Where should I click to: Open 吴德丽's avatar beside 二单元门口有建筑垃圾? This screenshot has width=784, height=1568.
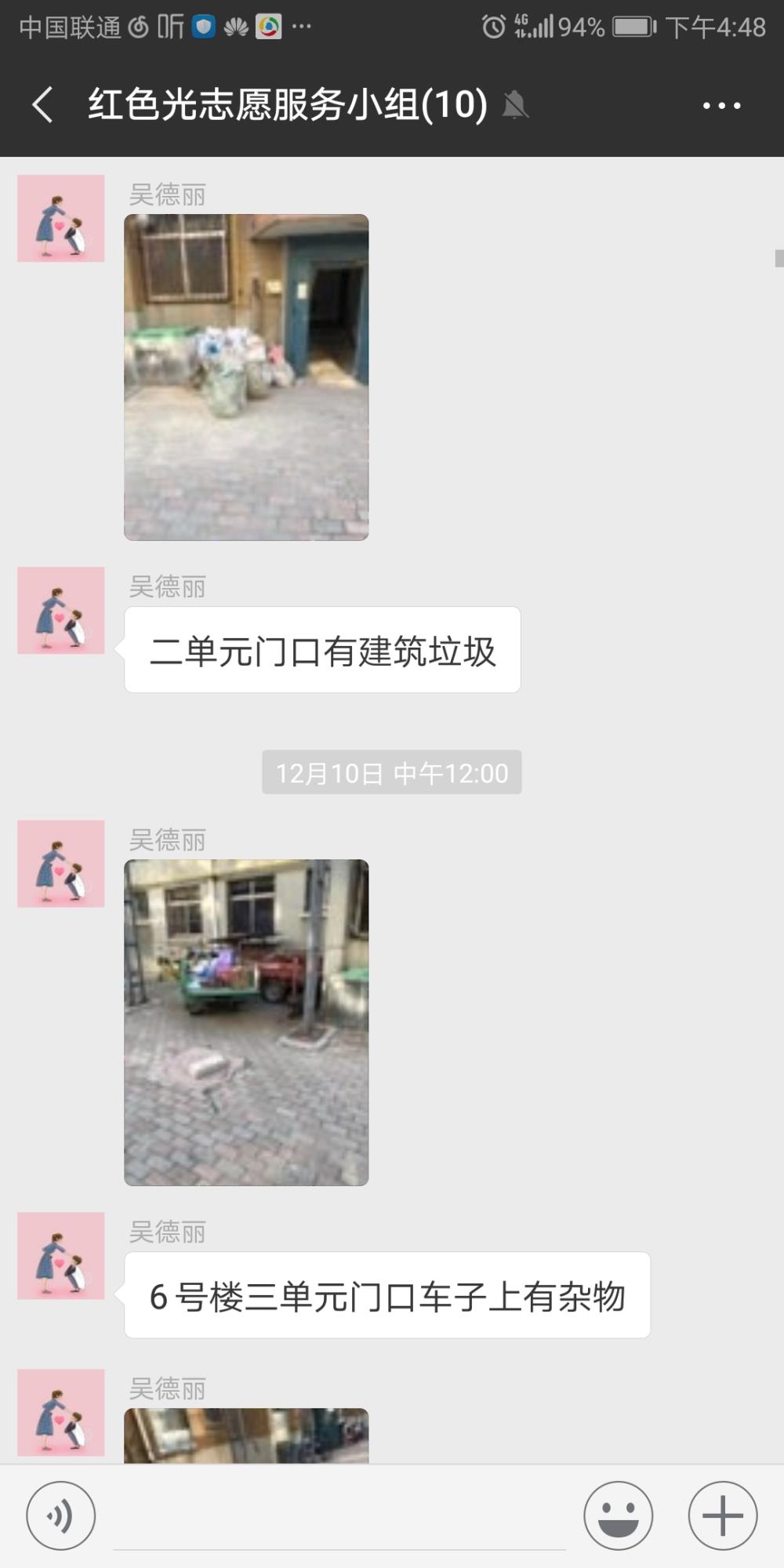61,610
